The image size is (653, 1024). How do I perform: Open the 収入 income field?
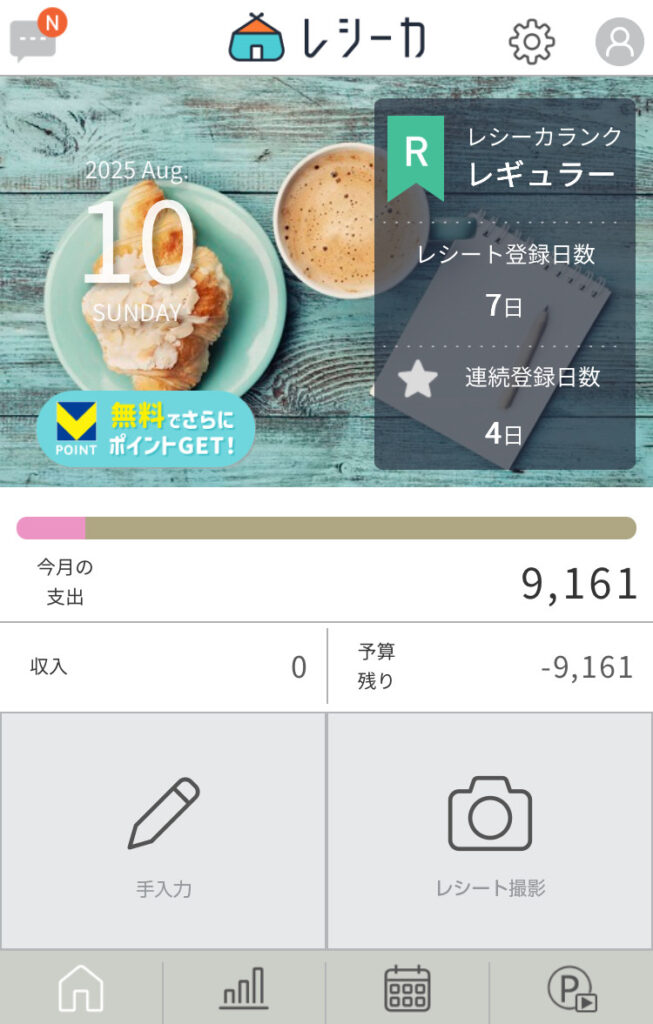point(165,667)
